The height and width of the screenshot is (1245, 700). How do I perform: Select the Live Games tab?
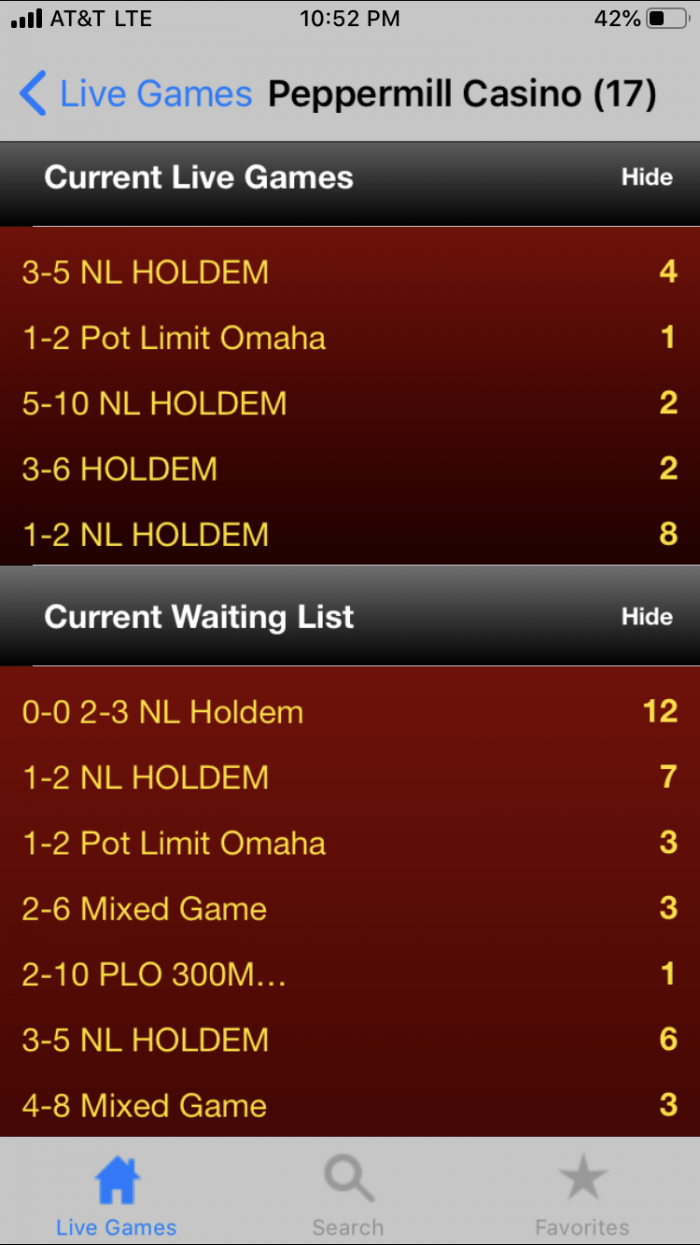point(116,1196)
